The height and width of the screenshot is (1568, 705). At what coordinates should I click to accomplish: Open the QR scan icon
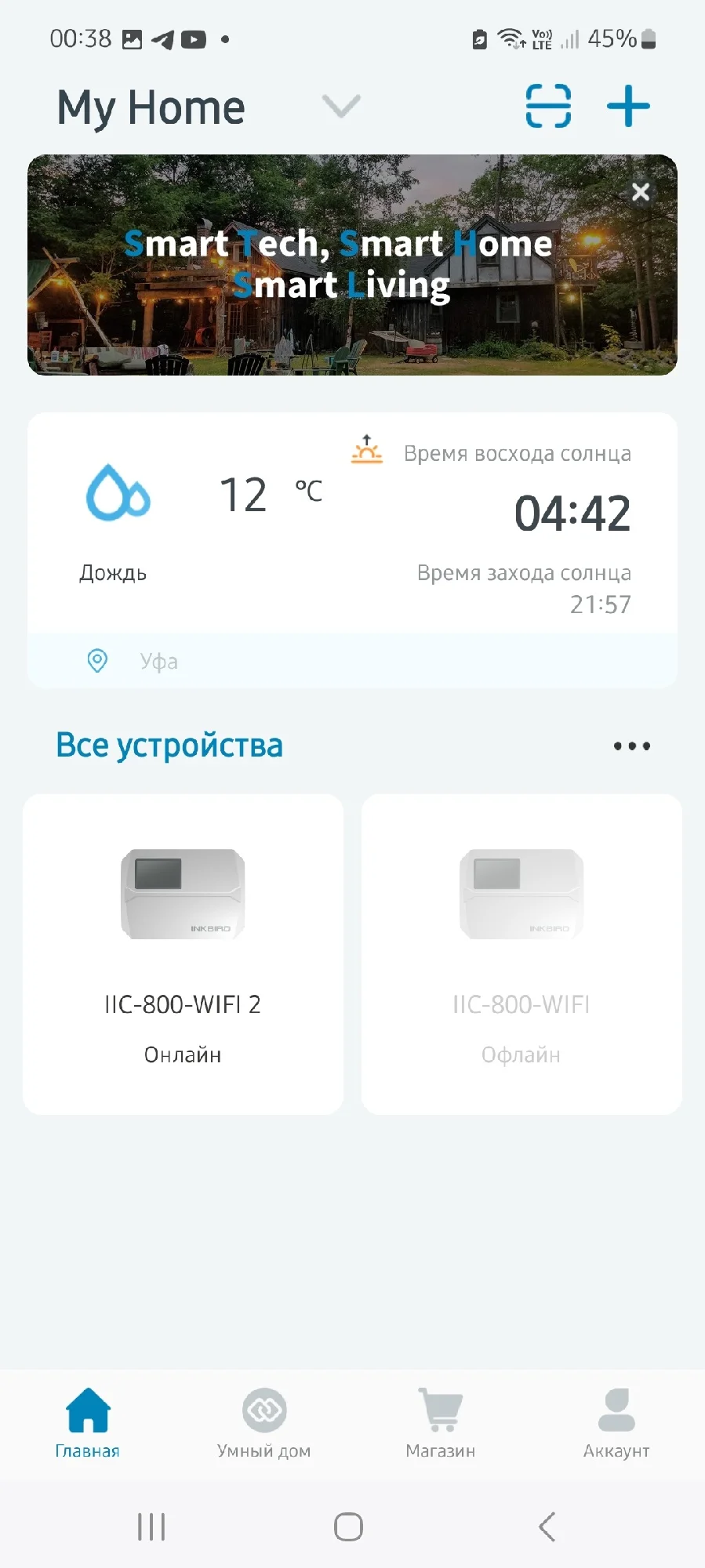click(548, 106)
